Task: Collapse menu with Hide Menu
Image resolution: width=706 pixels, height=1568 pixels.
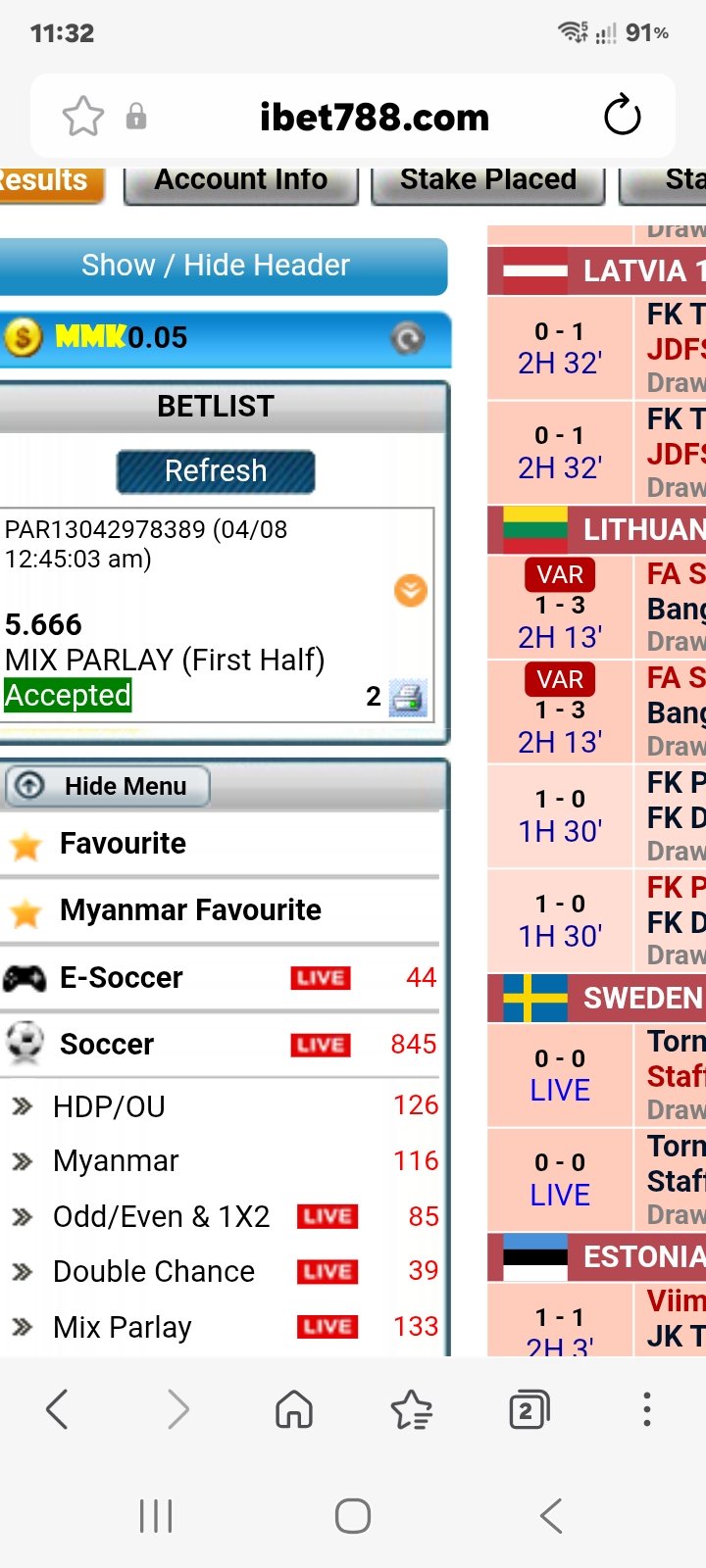Action: [x=108, y=786]
